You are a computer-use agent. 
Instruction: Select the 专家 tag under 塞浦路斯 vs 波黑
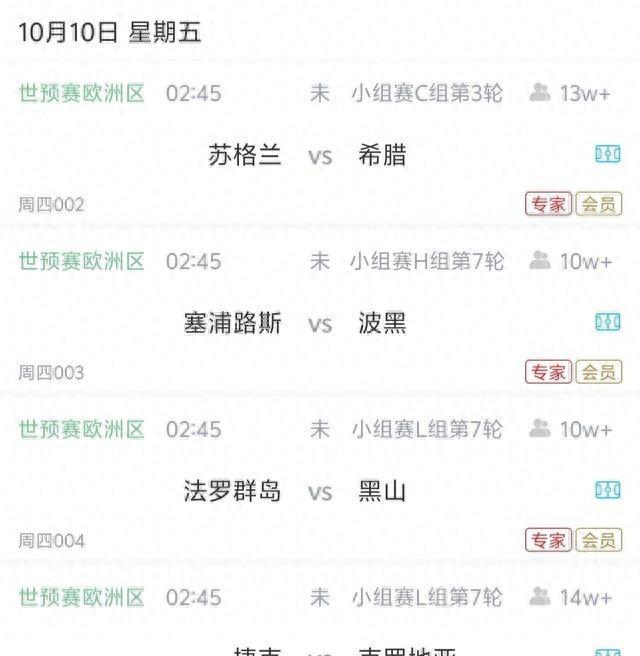548,372
